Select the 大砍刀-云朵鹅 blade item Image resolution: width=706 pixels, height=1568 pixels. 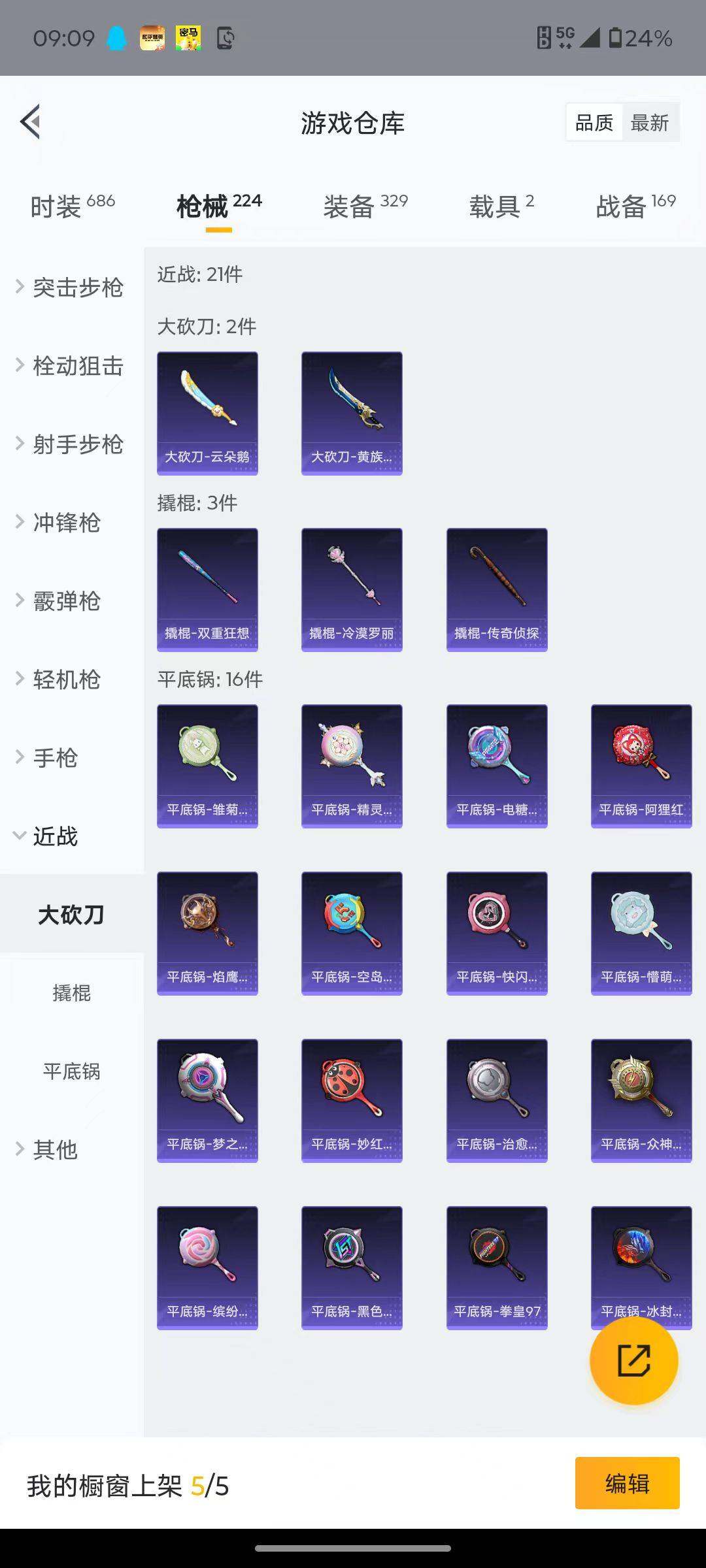207,412
